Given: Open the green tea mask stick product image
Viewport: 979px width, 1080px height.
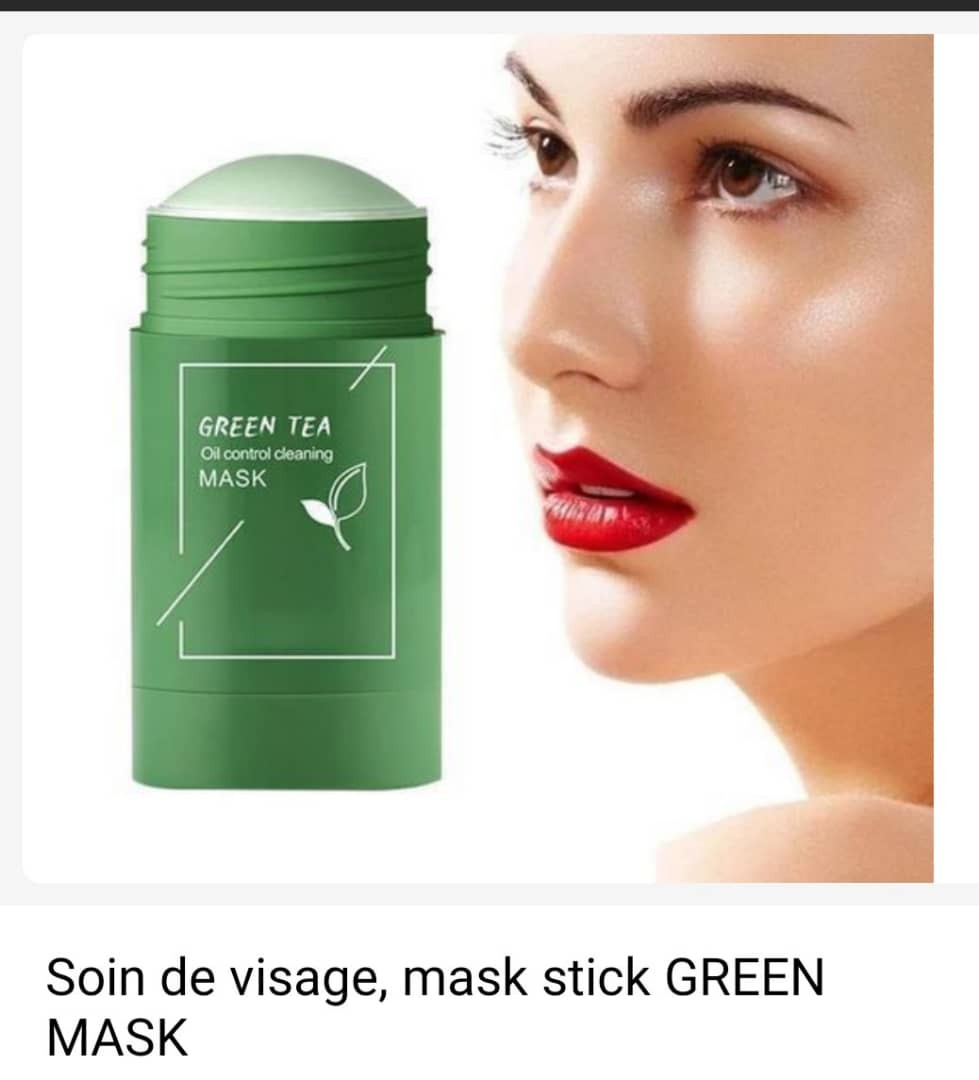Looking at the screenshot, I should tap(478, 458).
